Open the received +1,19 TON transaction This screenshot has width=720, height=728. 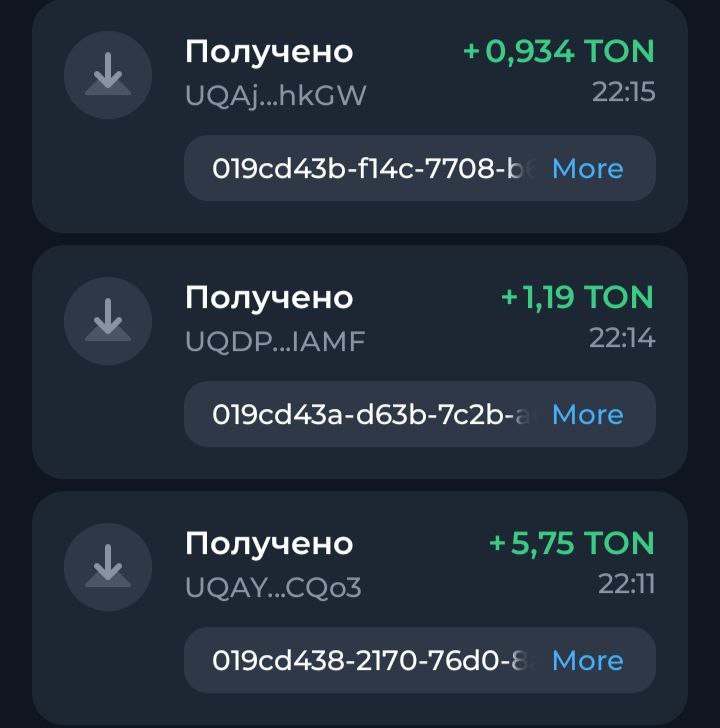tap(360, 320)
